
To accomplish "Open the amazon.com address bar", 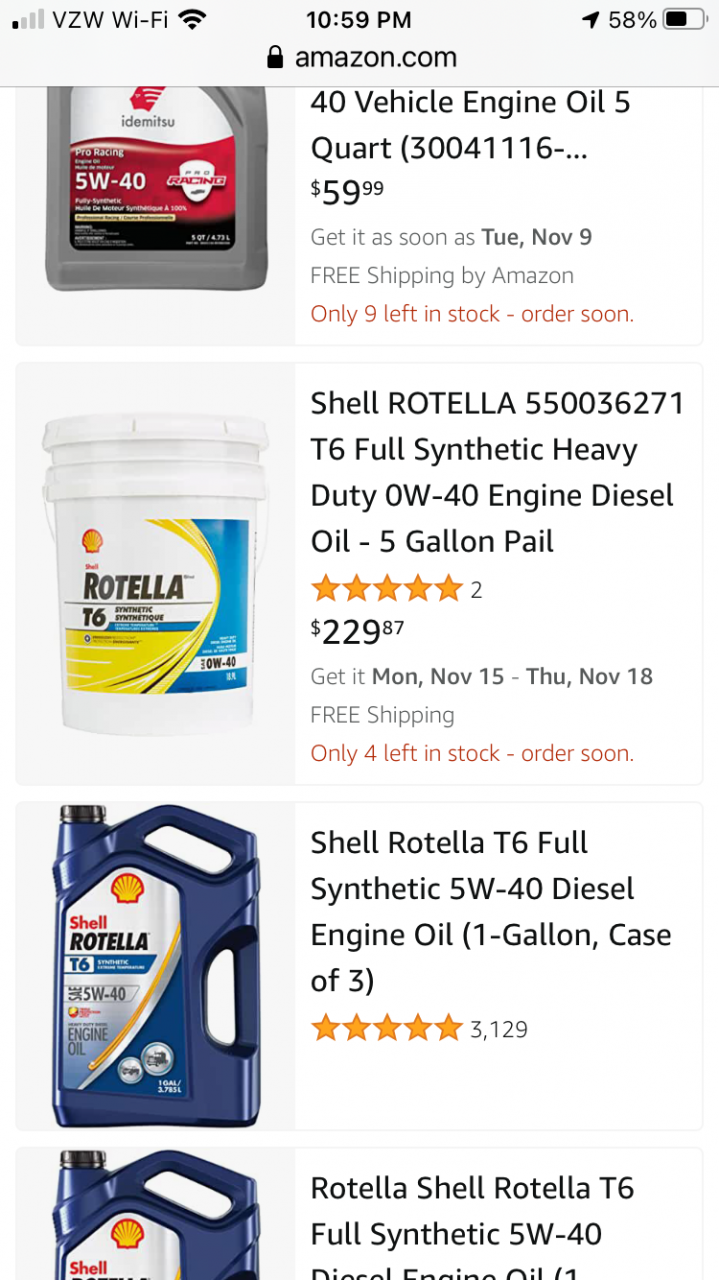I will pos(360,57).
